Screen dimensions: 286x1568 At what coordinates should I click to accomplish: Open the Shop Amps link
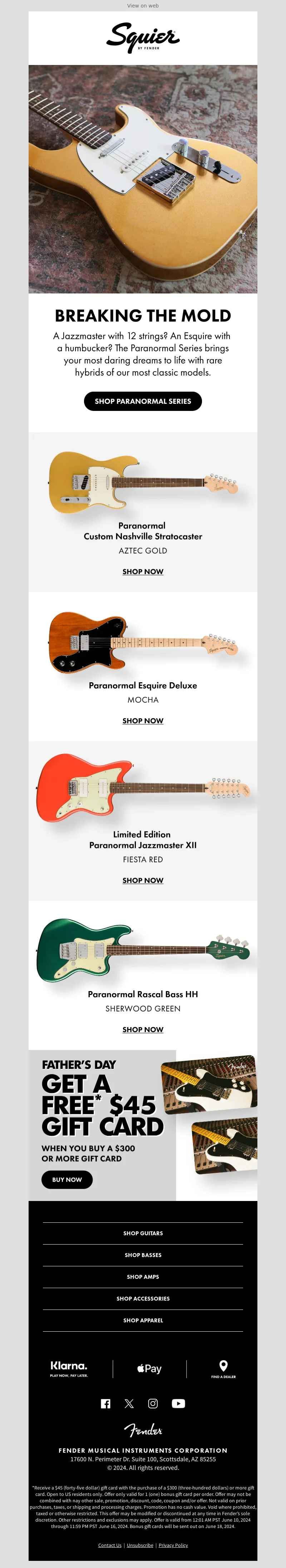(x=143, y=1276)
